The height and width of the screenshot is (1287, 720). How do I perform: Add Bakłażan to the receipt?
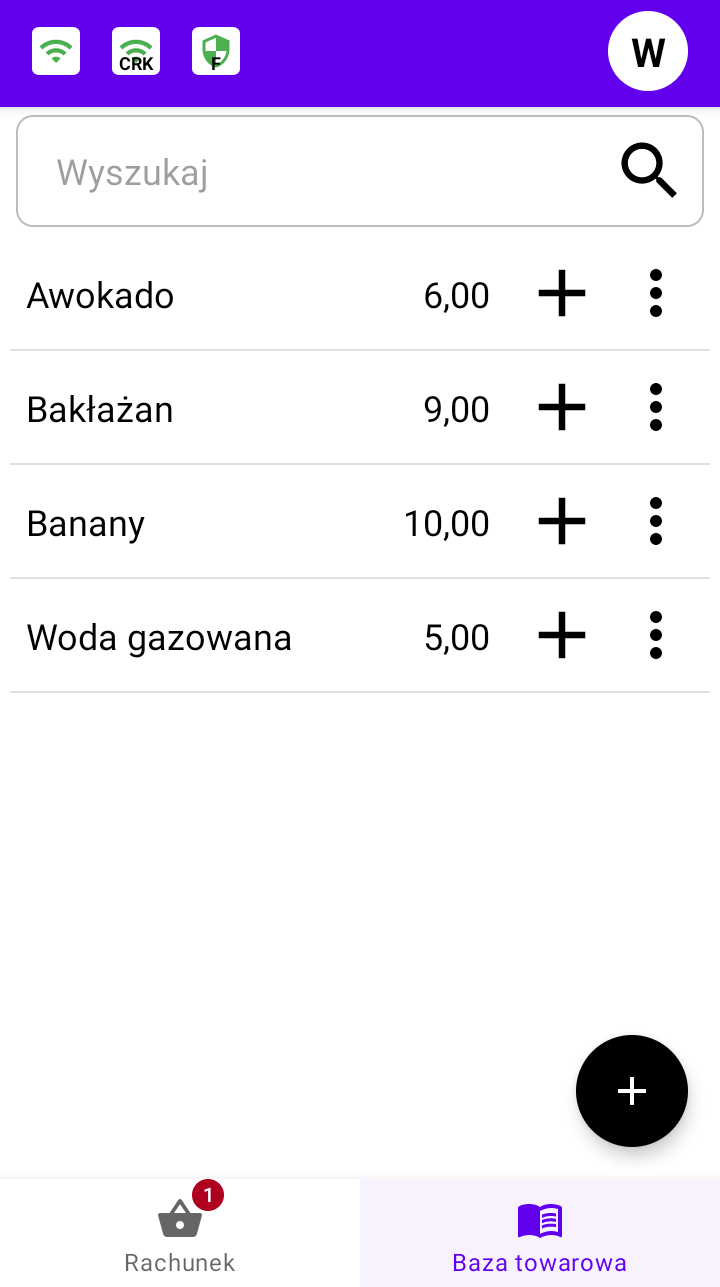(x=562, y=408)
